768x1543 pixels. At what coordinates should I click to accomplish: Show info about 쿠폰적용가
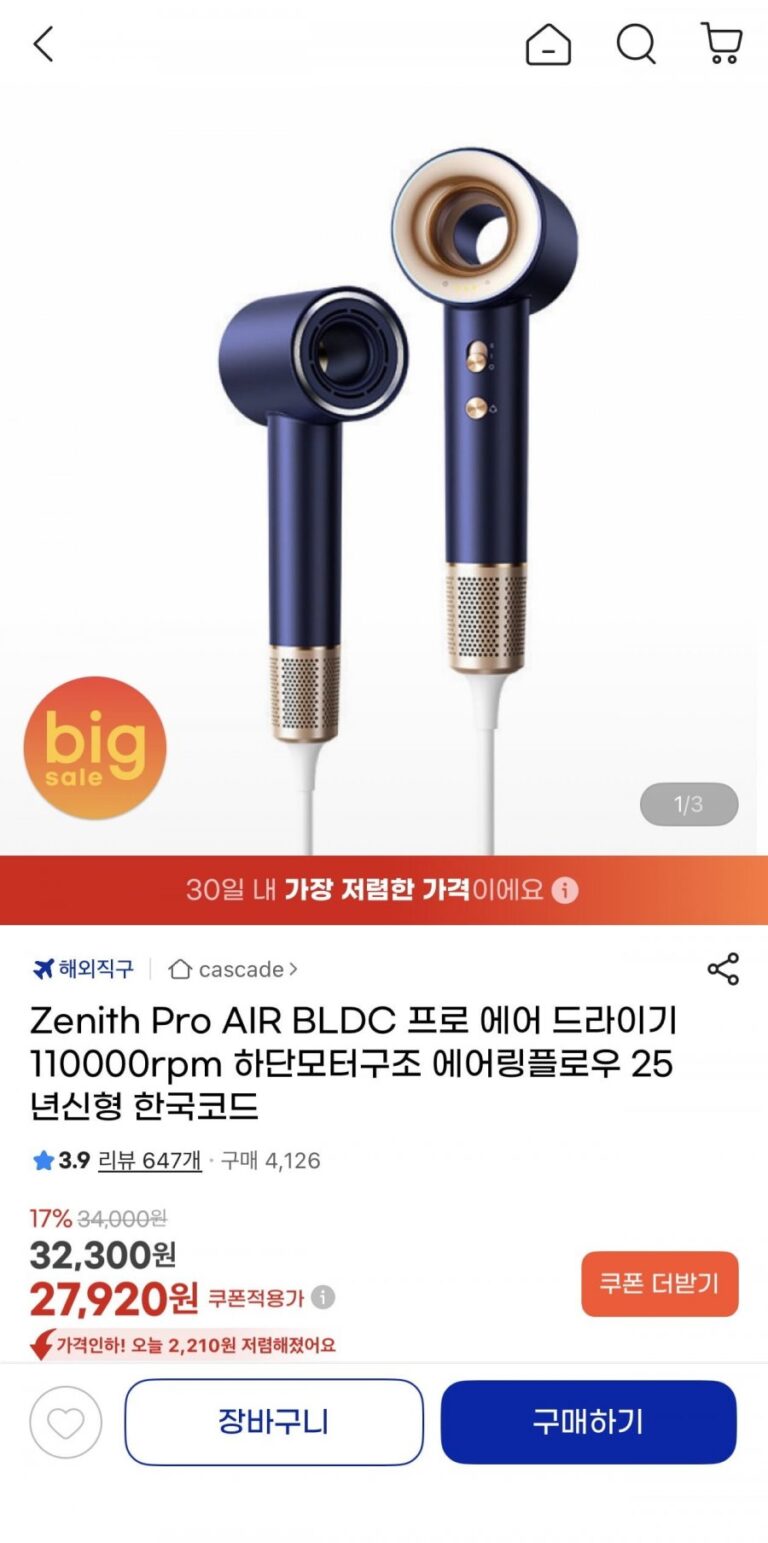[x=323, y=1298]
